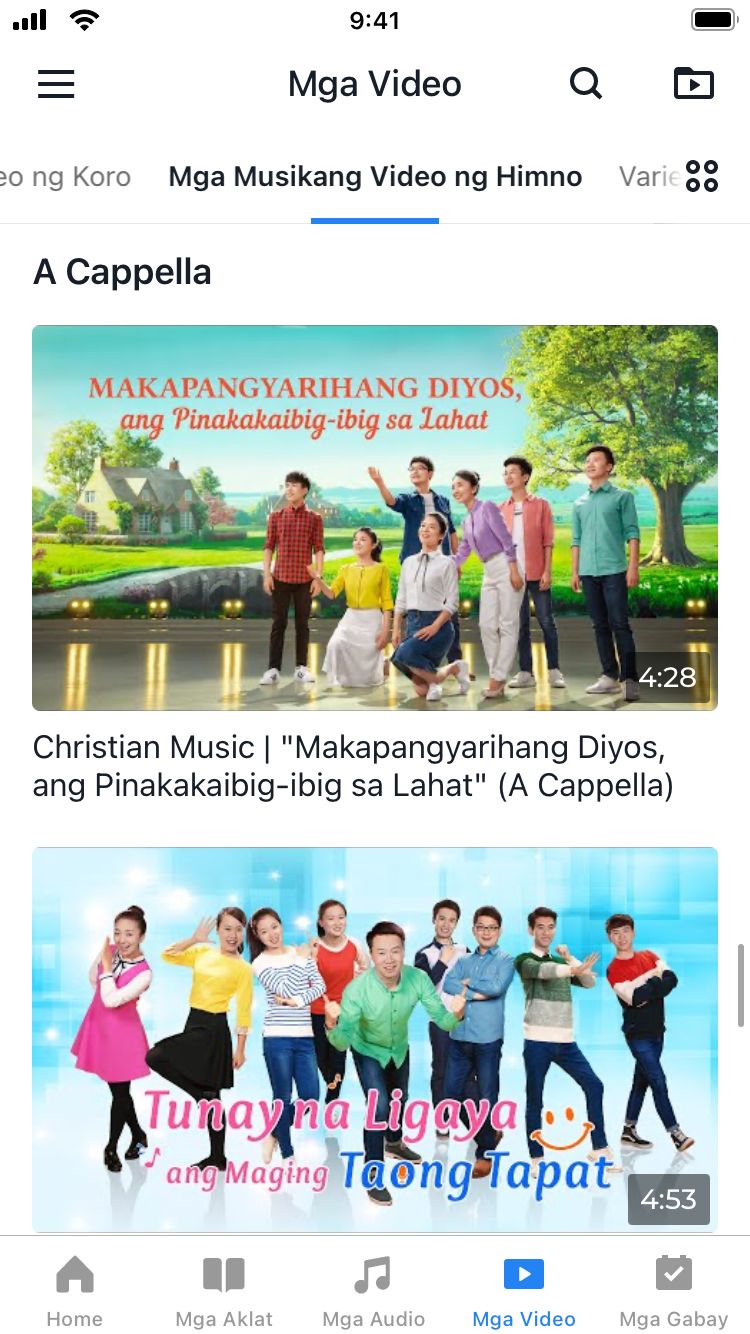Image resolution: width=750 pixels, height=1334 pixels.
Task: Open the hamburger drawer menu
Action: (x=56, y=84)
